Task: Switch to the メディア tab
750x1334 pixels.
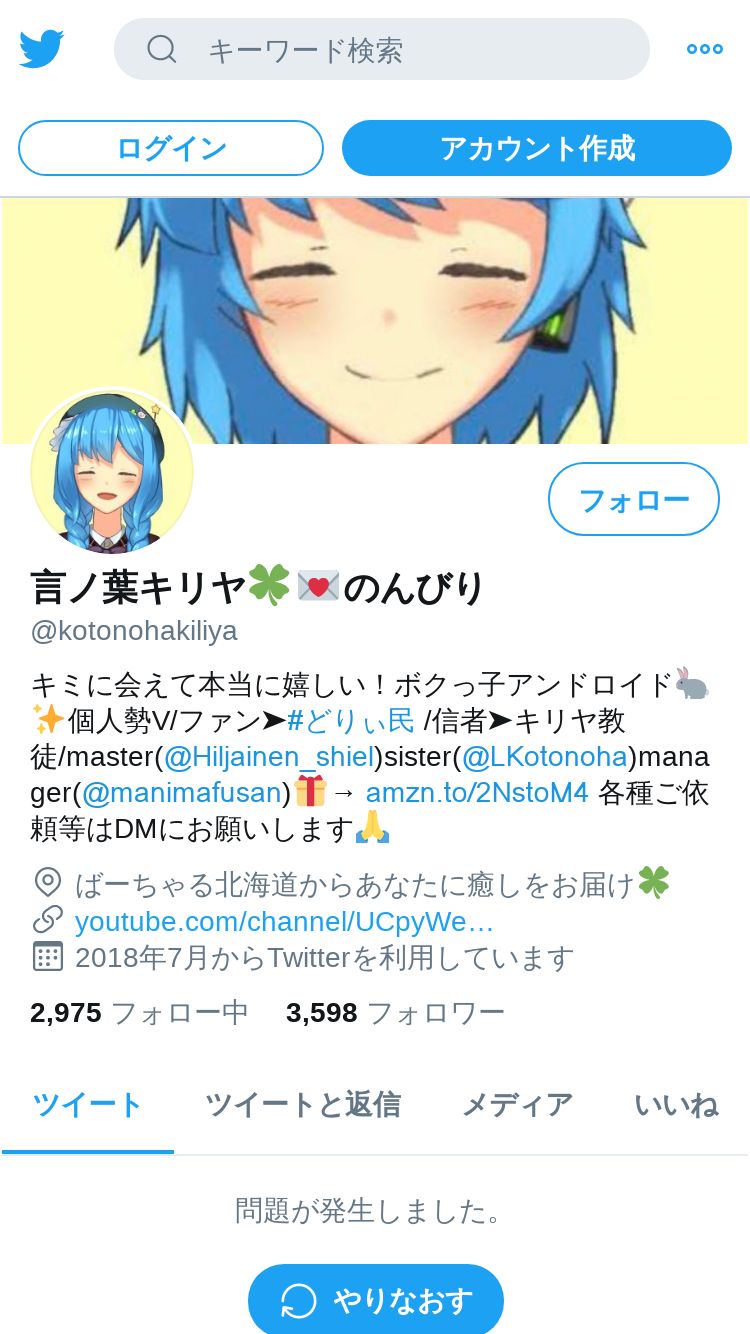Action: [x=517, y=1105]
